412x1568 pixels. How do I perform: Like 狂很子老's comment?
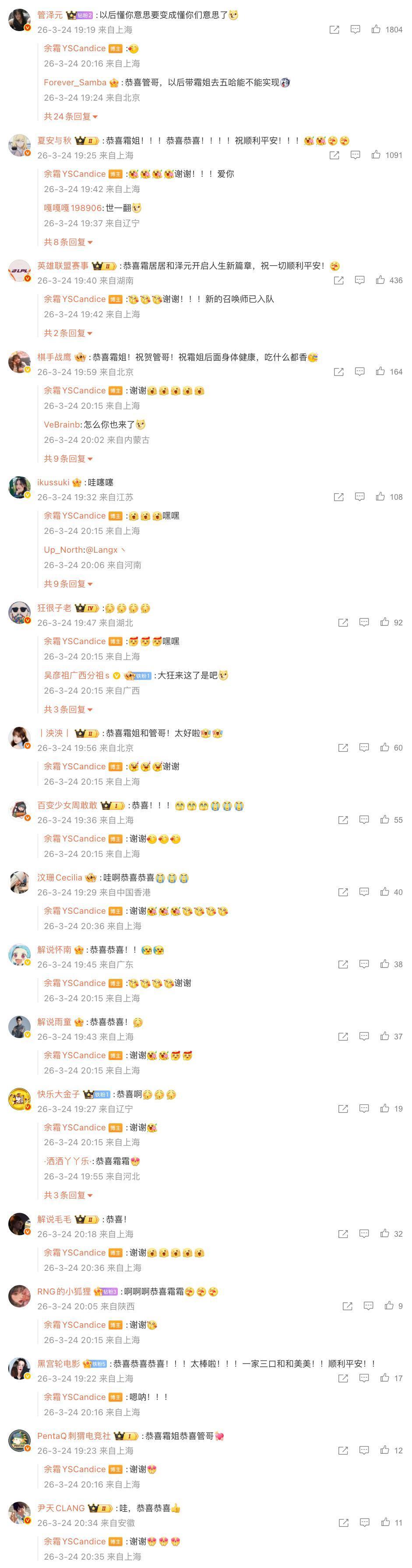coord(384,622)
